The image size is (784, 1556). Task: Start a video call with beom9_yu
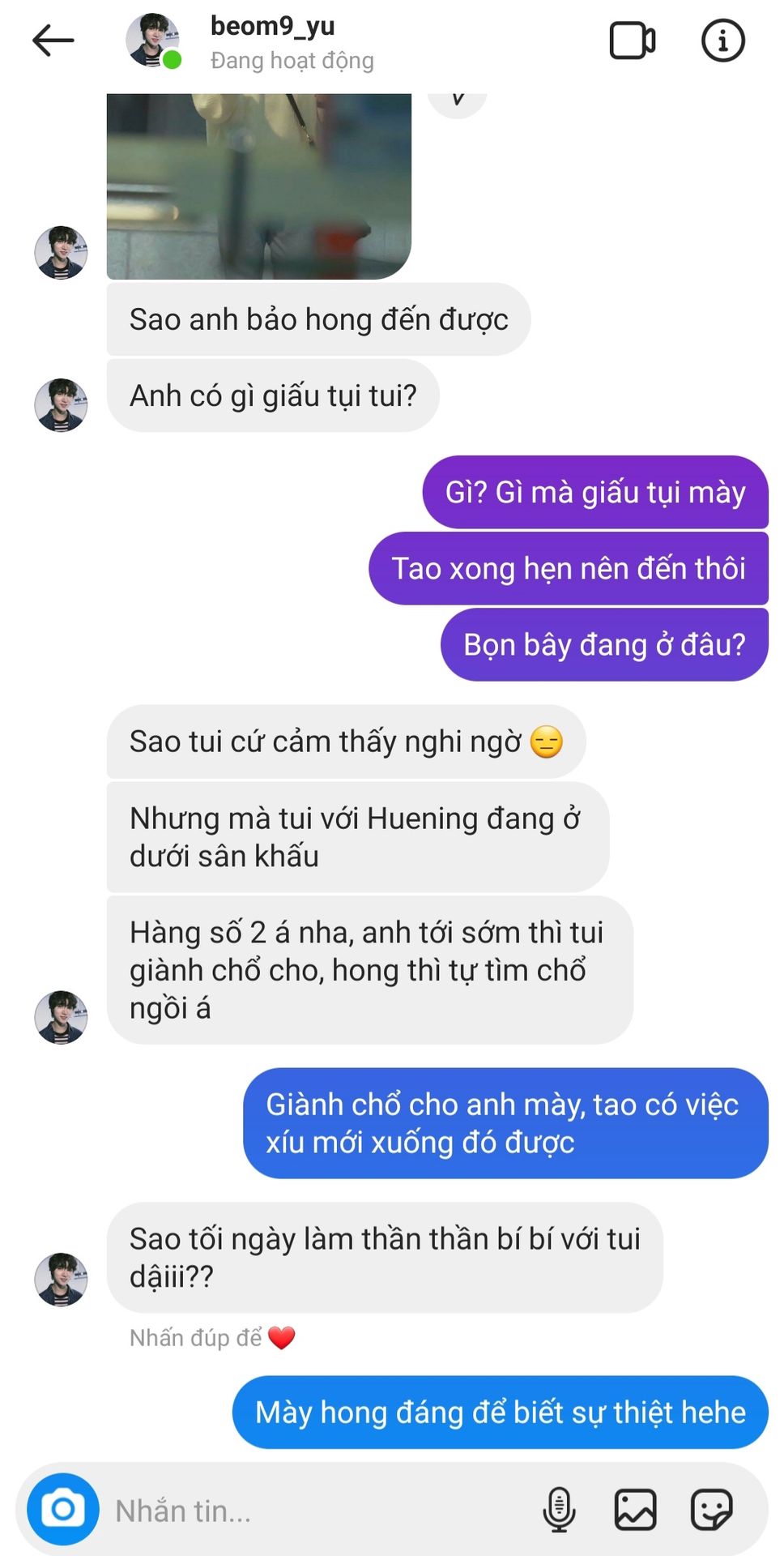633,41
